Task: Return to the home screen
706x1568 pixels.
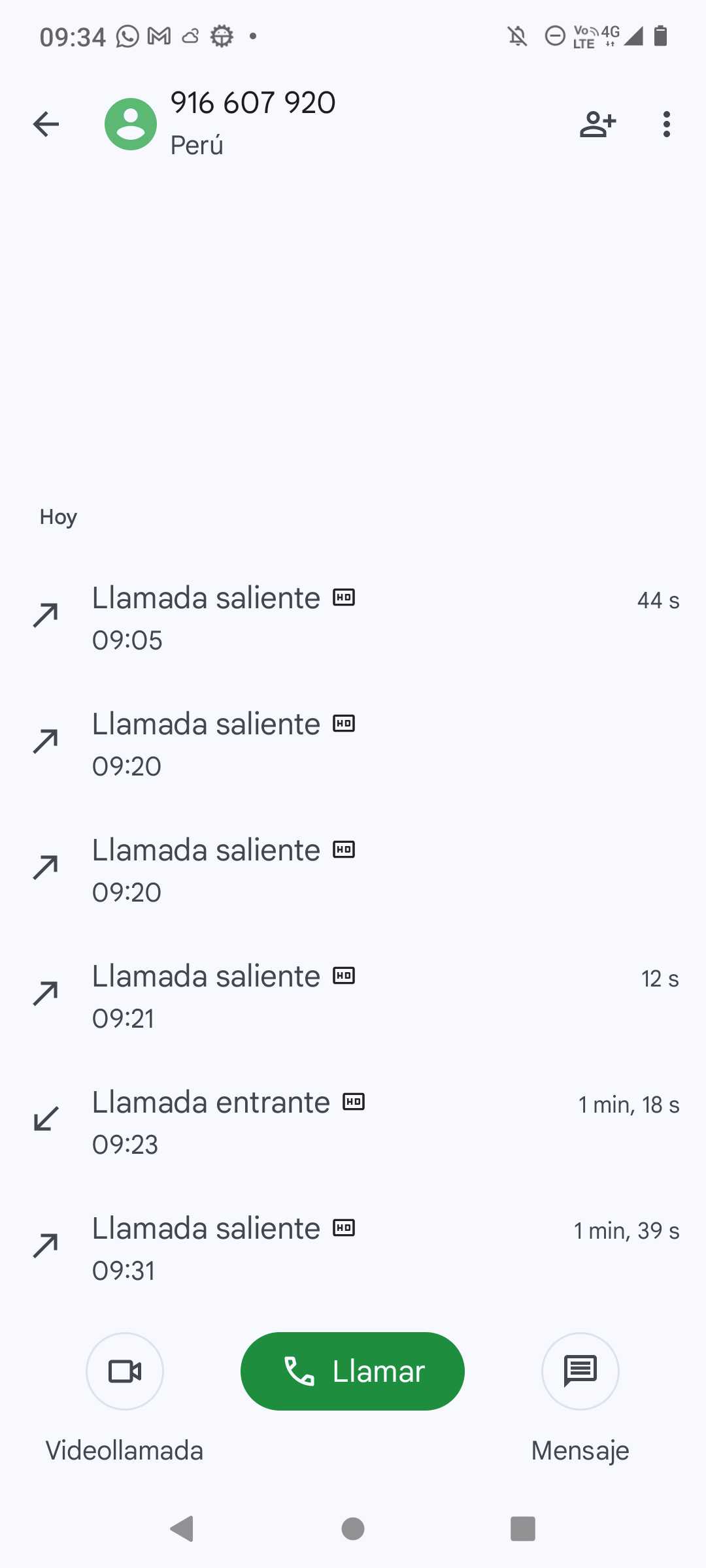Action: click(x=353, y=1529)
